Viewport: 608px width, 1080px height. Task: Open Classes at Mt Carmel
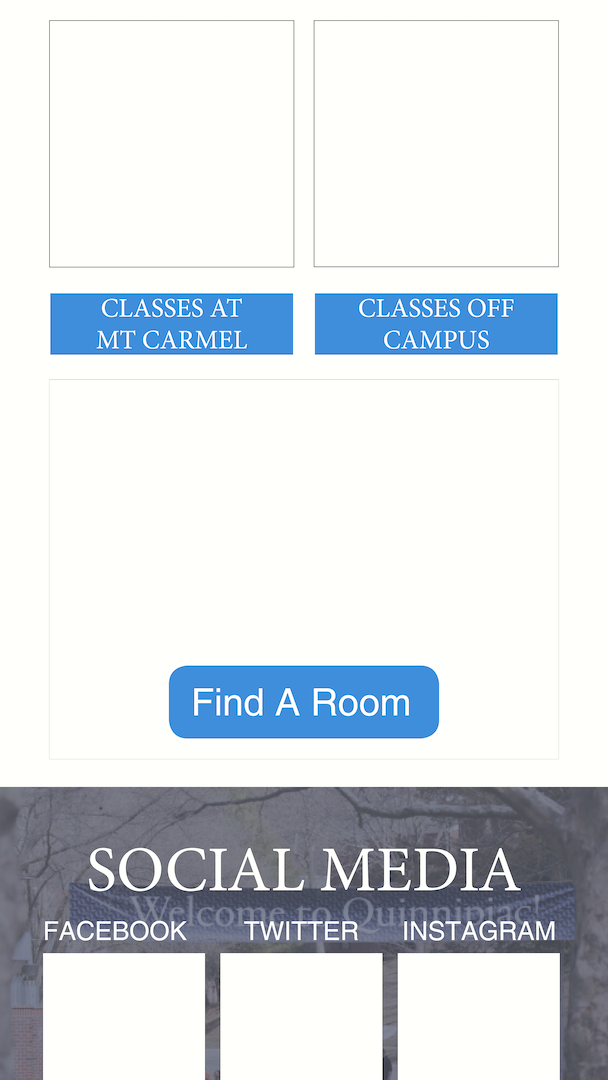[171, 324]
